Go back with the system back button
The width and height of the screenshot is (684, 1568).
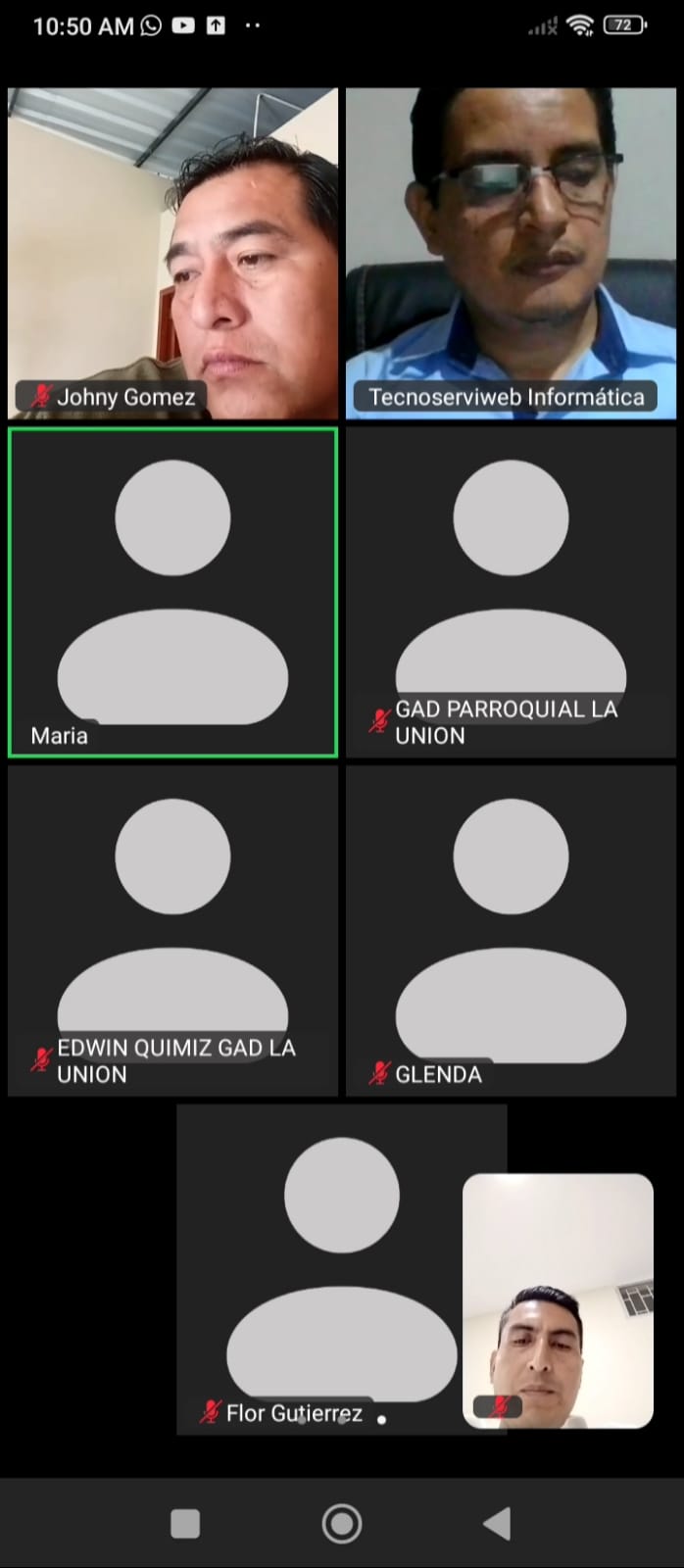(498, 1523)
